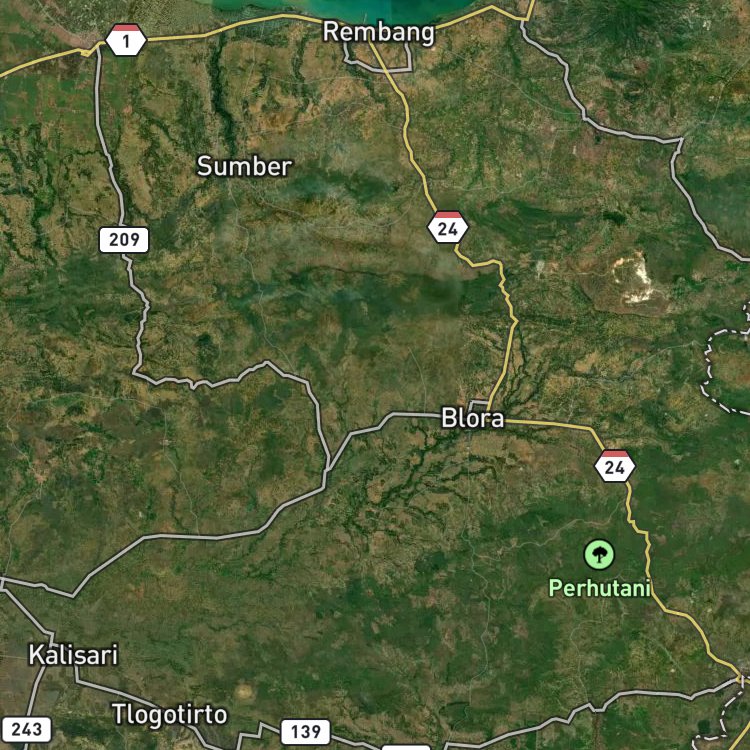This screenshot has width=750, height=750.
Task: Open the Perhutani park marker
Action: coord(599,553)
